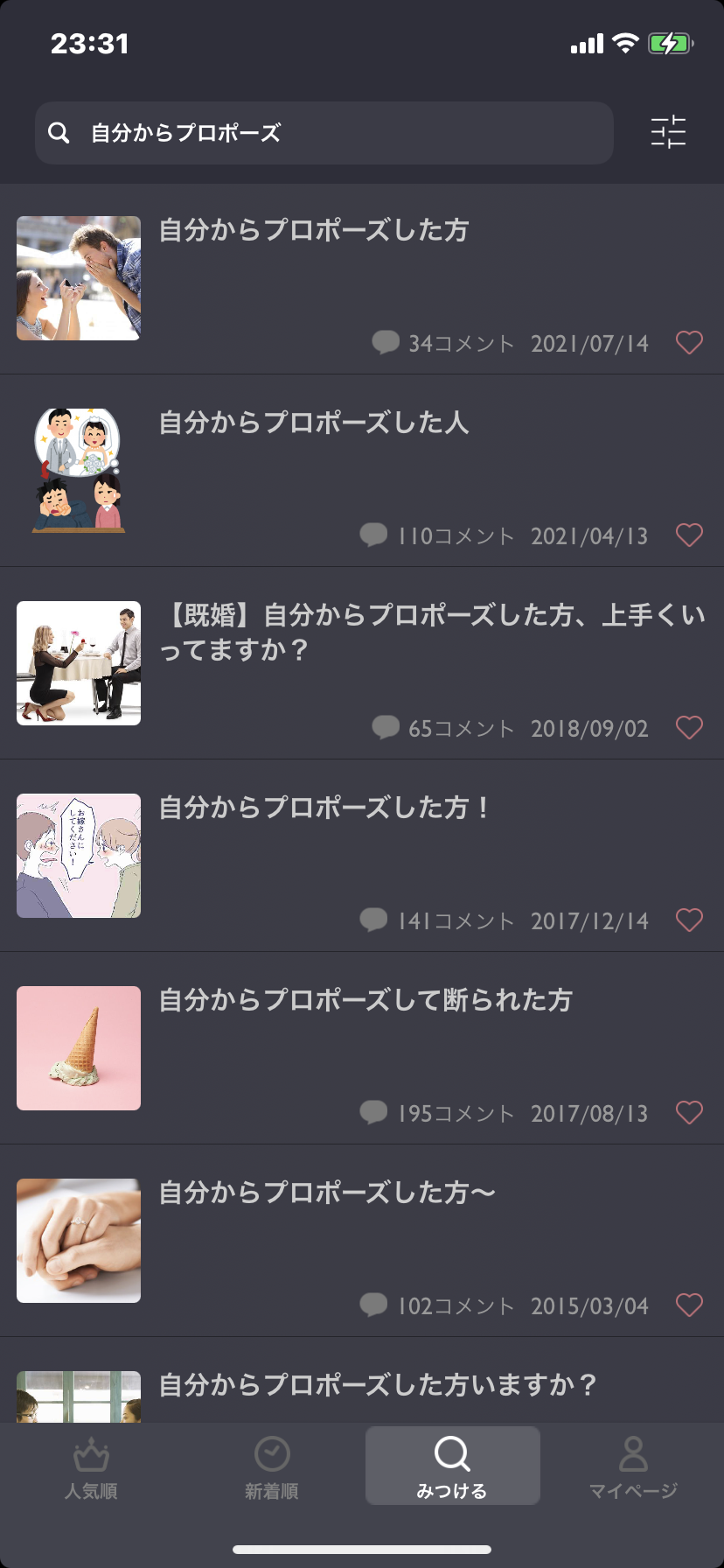
Task: Open topic 自分からプロポーズした方いますか？
Action: (376, 1385)
